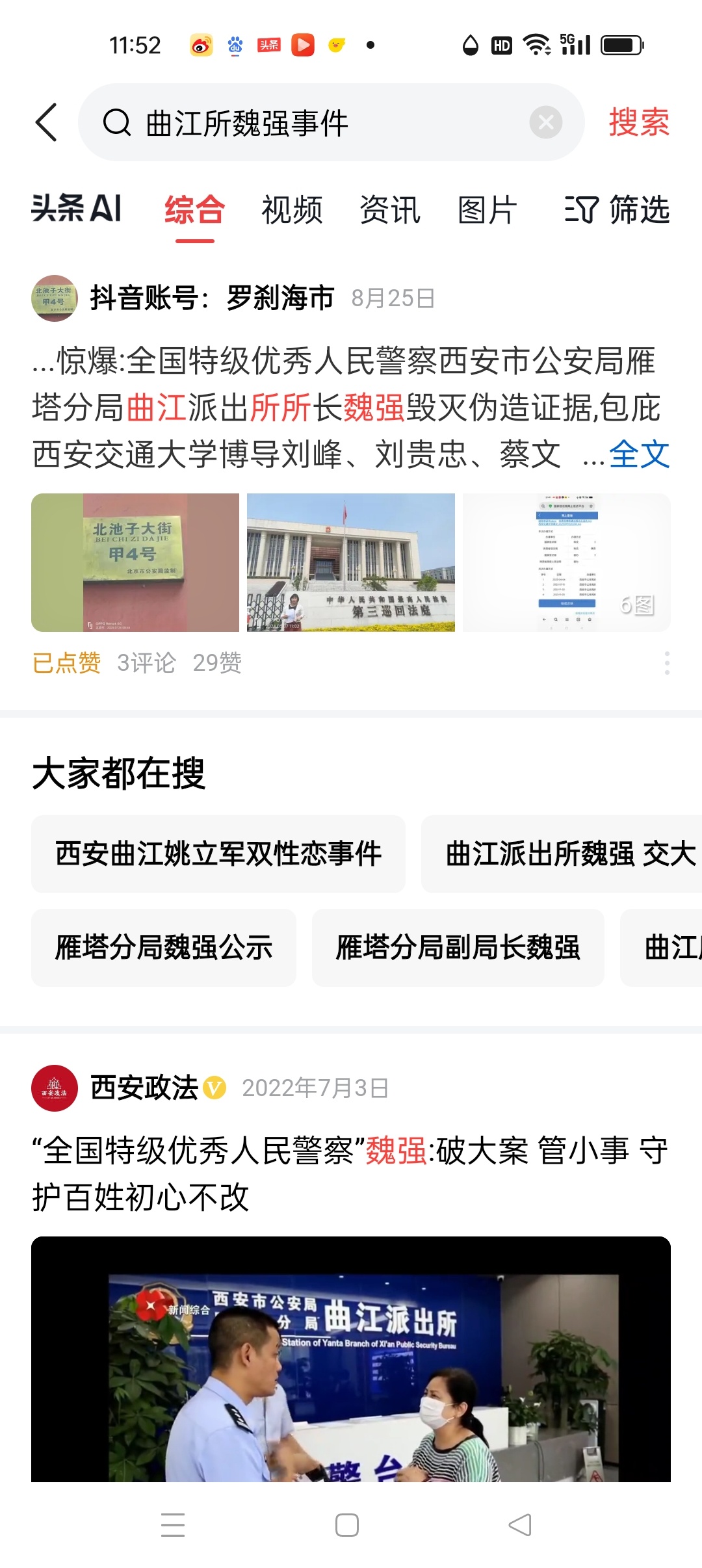
Task: Clear the search query text
Action: coord(545,122)
